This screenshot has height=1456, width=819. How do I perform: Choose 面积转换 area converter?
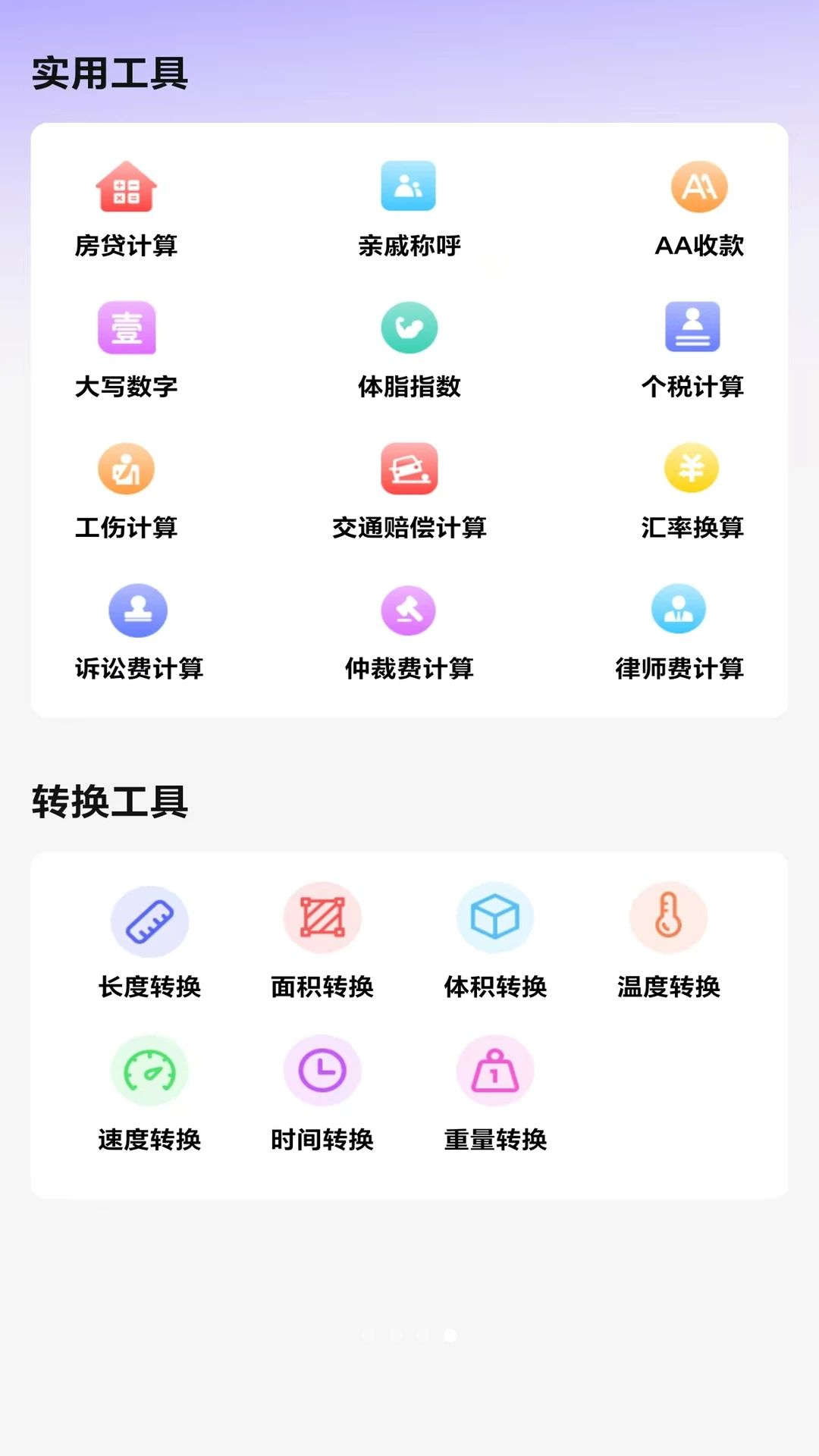coord(322,942)
